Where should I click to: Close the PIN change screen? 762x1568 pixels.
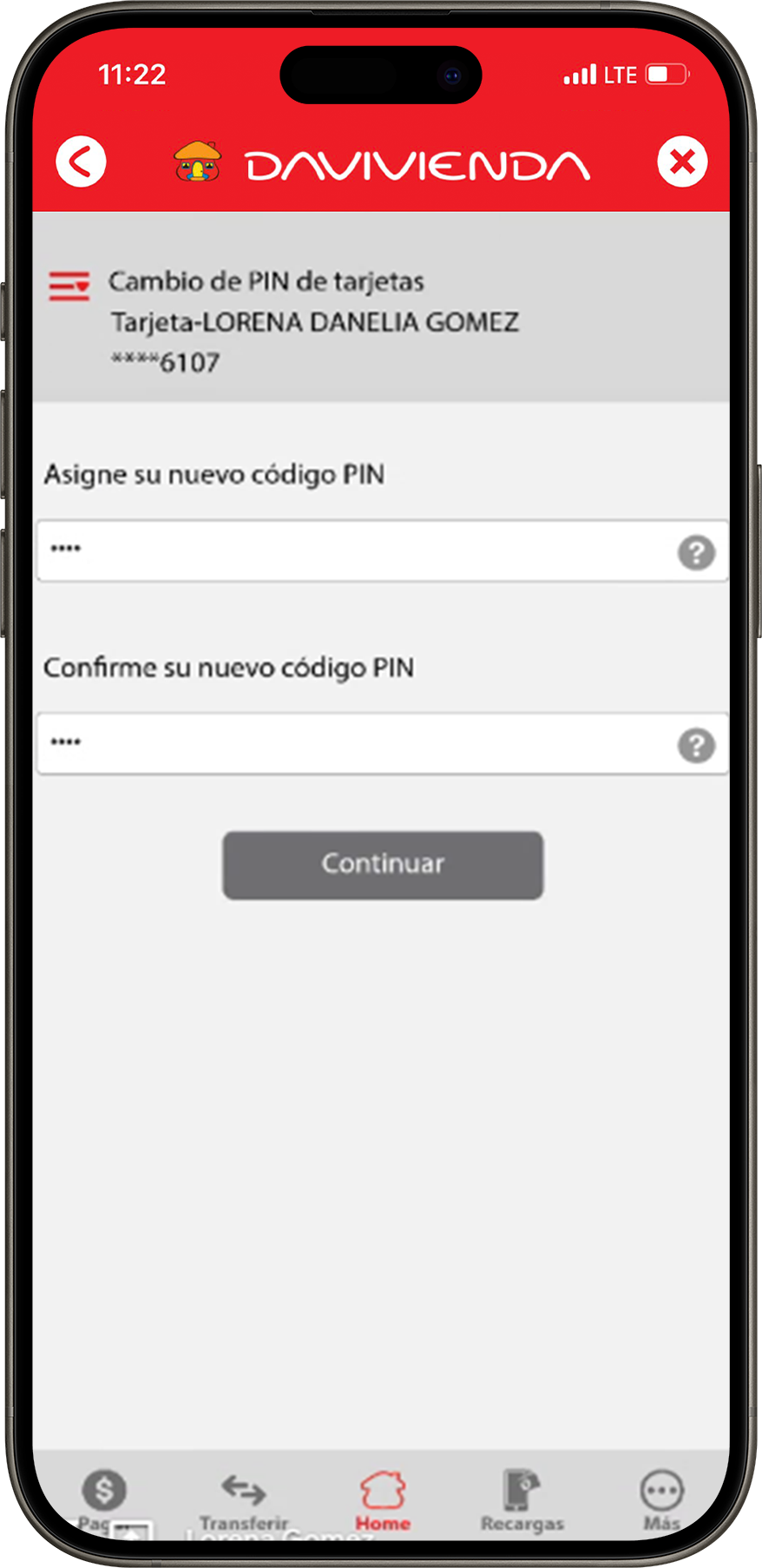pyautogui.click(x=682, y=161)
